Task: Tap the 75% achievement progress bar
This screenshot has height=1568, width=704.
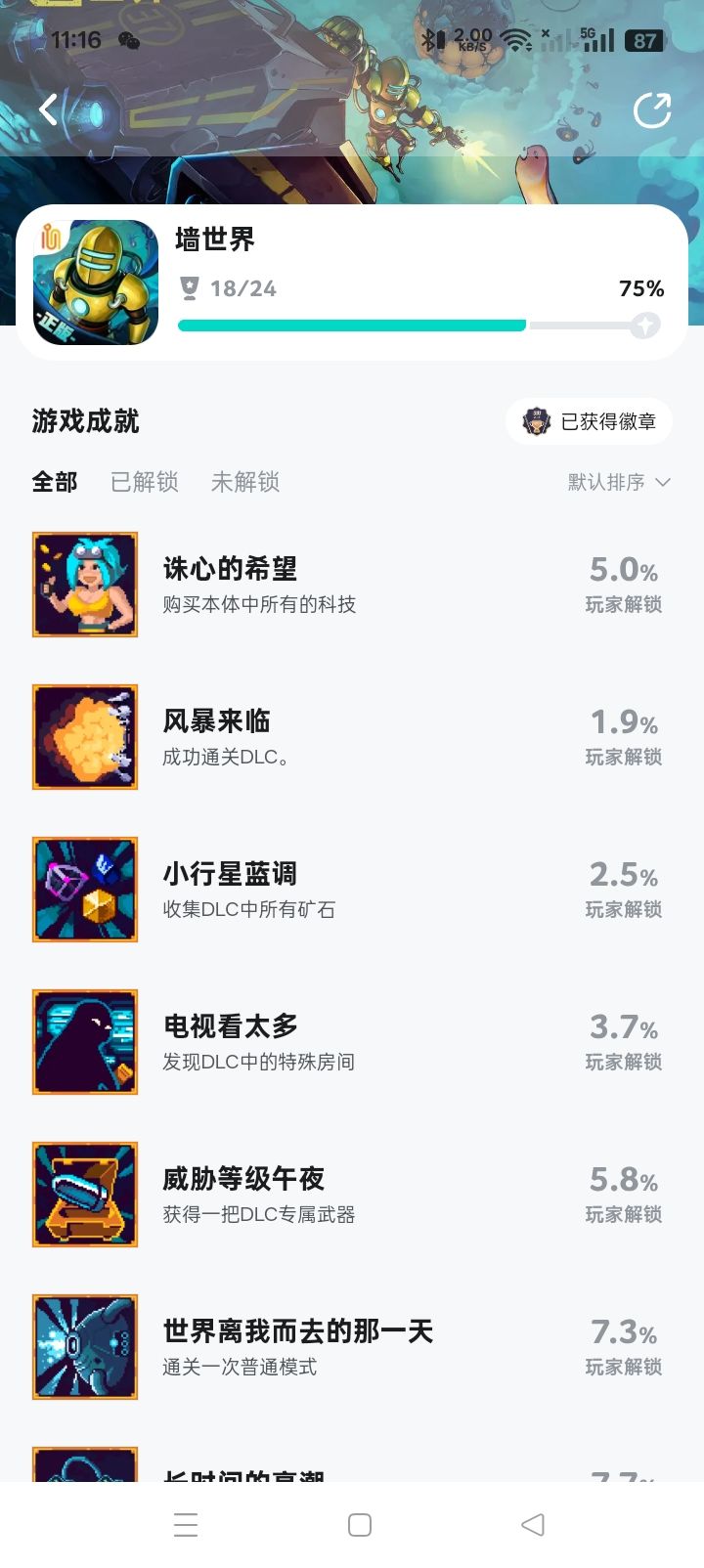Action: (x=411, y=325)
